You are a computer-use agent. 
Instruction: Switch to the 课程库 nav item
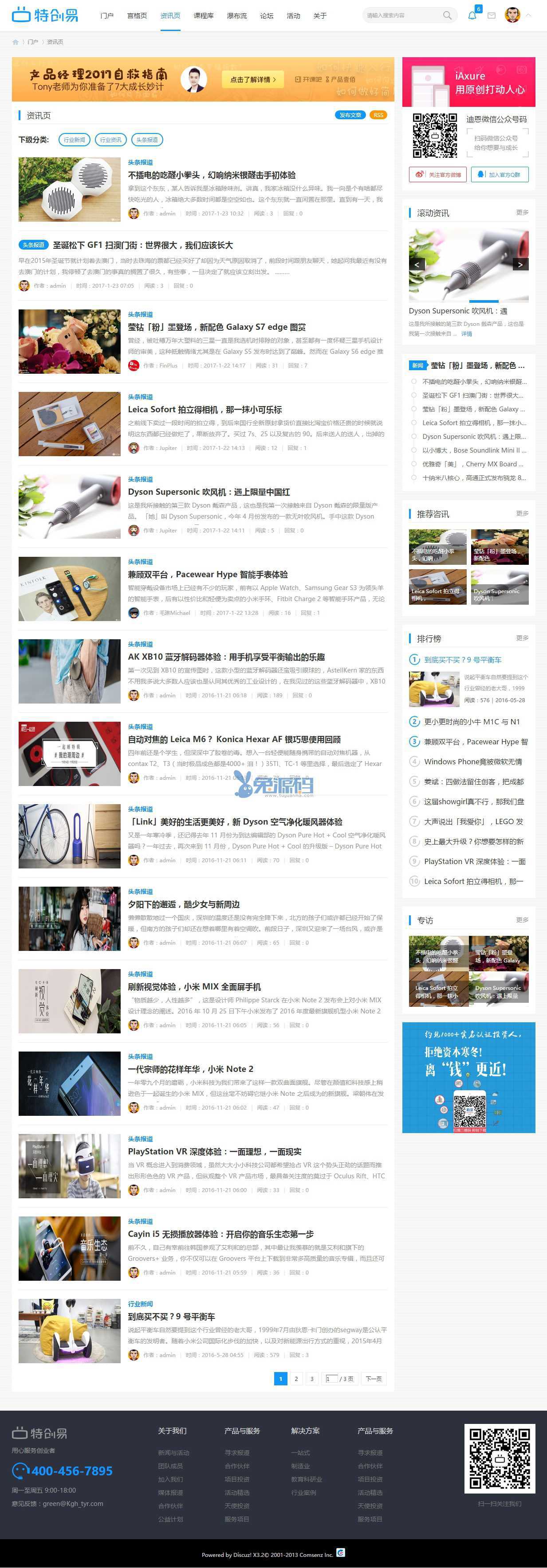tap(203, 16)
